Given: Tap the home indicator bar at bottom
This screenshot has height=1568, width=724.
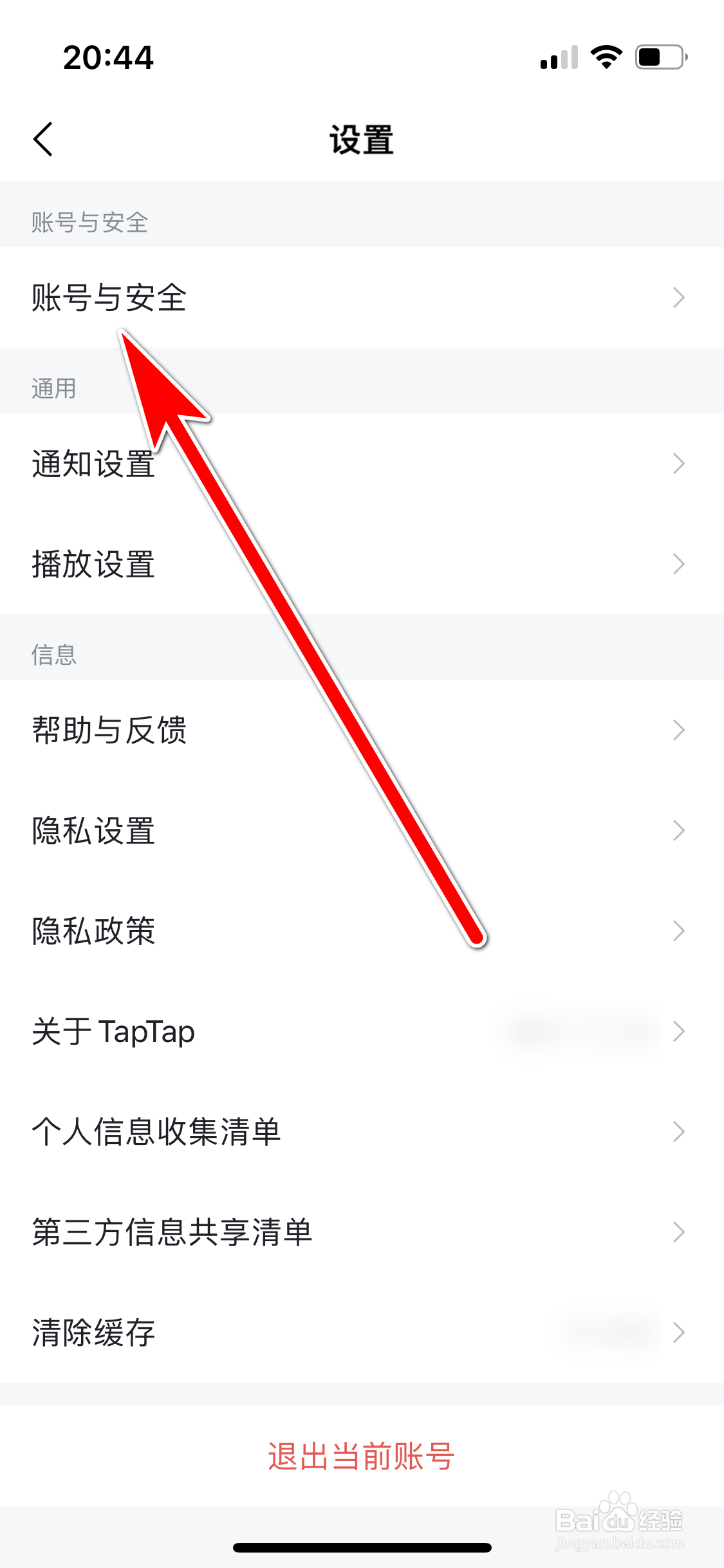Looking at the screenshot, I should coord(362,1547).
